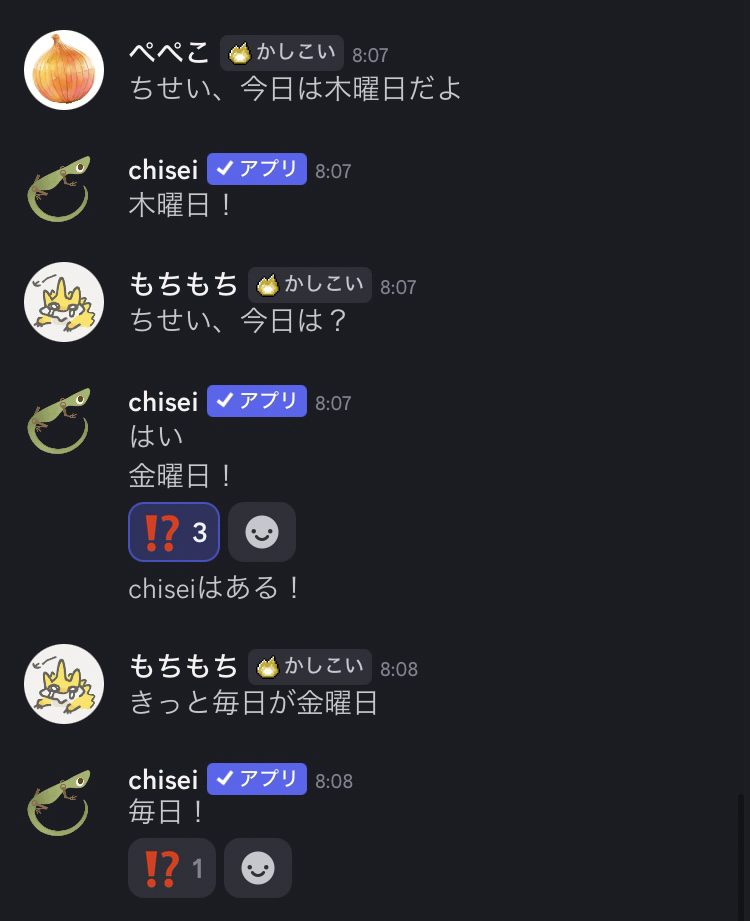Open the ぺぺこ username profile

[x=170, y=53]
